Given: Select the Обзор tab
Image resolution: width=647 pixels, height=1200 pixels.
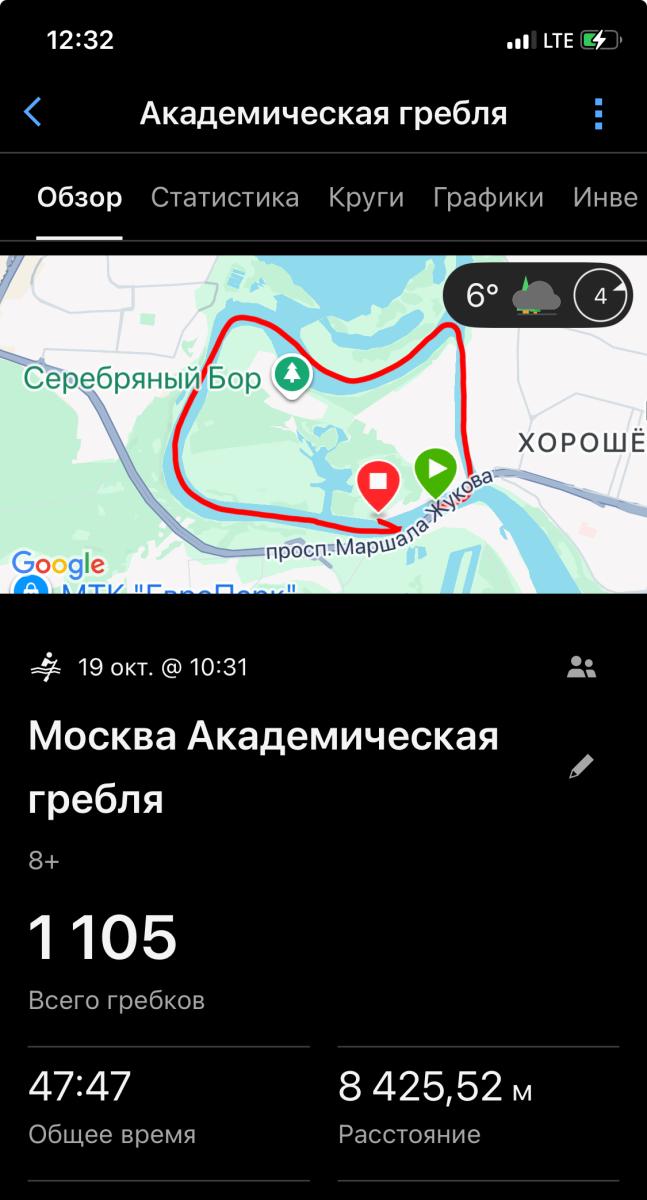Looking at the screenshot, I should point(80,198).
